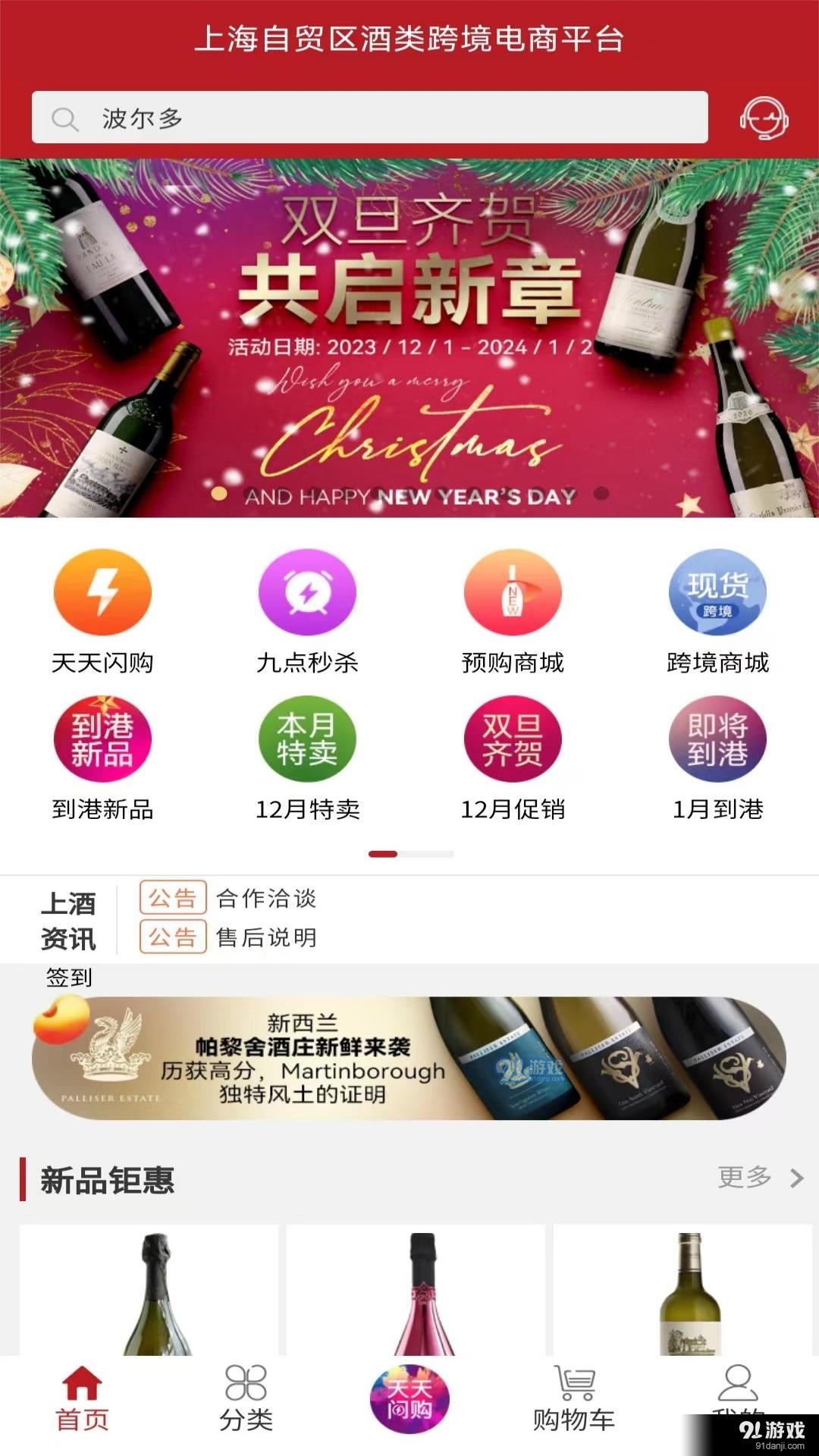Tap the 即将到港 January arrivals icon
Screen dimensions: 819x1456
[717, 739]
